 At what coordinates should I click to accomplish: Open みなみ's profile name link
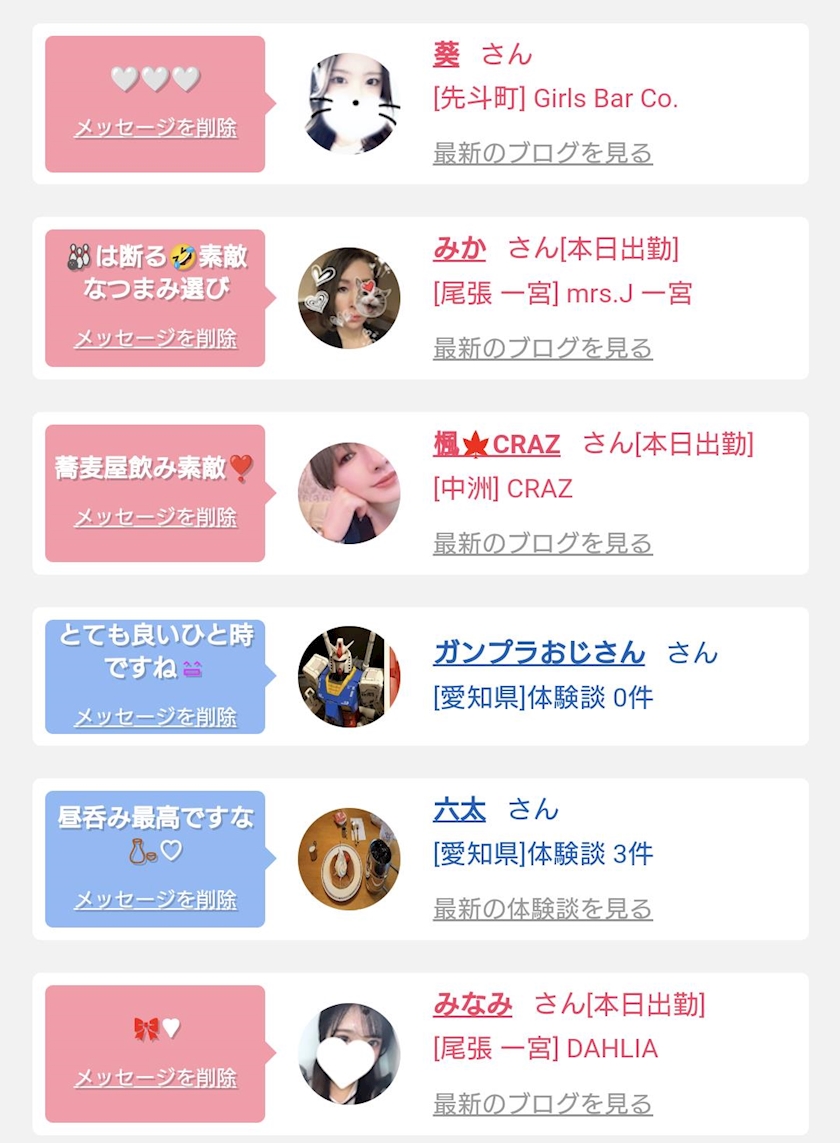pyautogui.click(x=472, y=1004)
